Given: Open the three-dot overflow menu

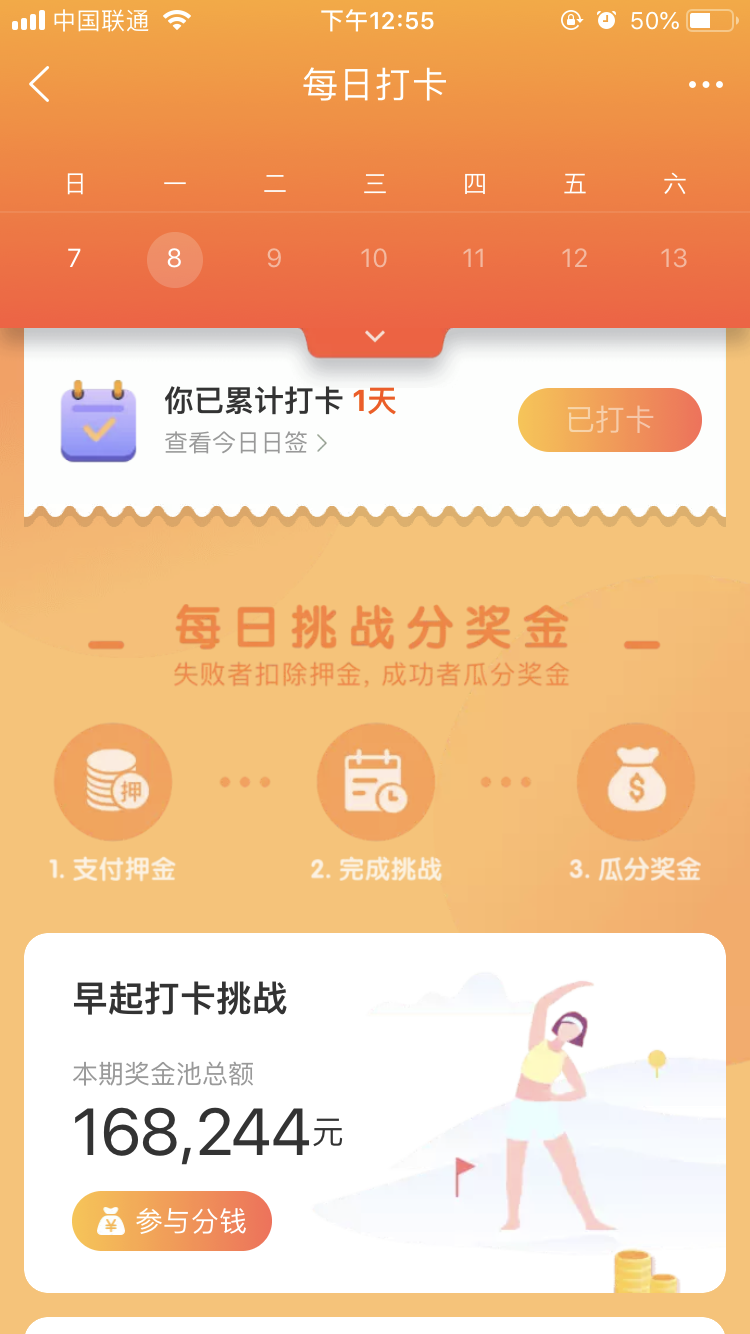Looking at the screenshot, I should tap(706, 85).
